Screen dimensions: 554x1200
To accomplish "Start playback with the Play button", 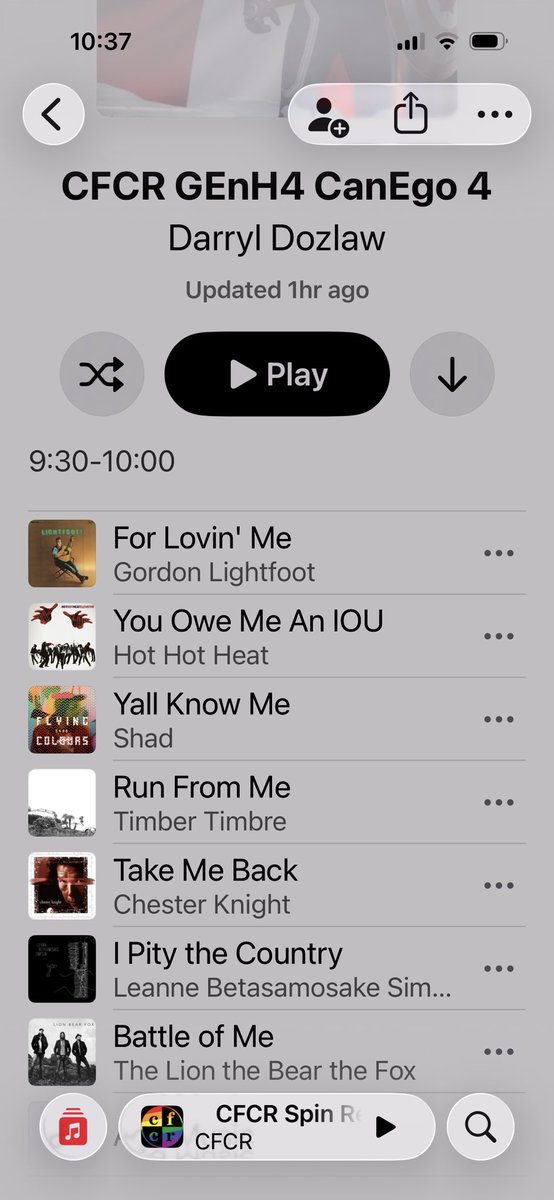I will coord(277,374).
